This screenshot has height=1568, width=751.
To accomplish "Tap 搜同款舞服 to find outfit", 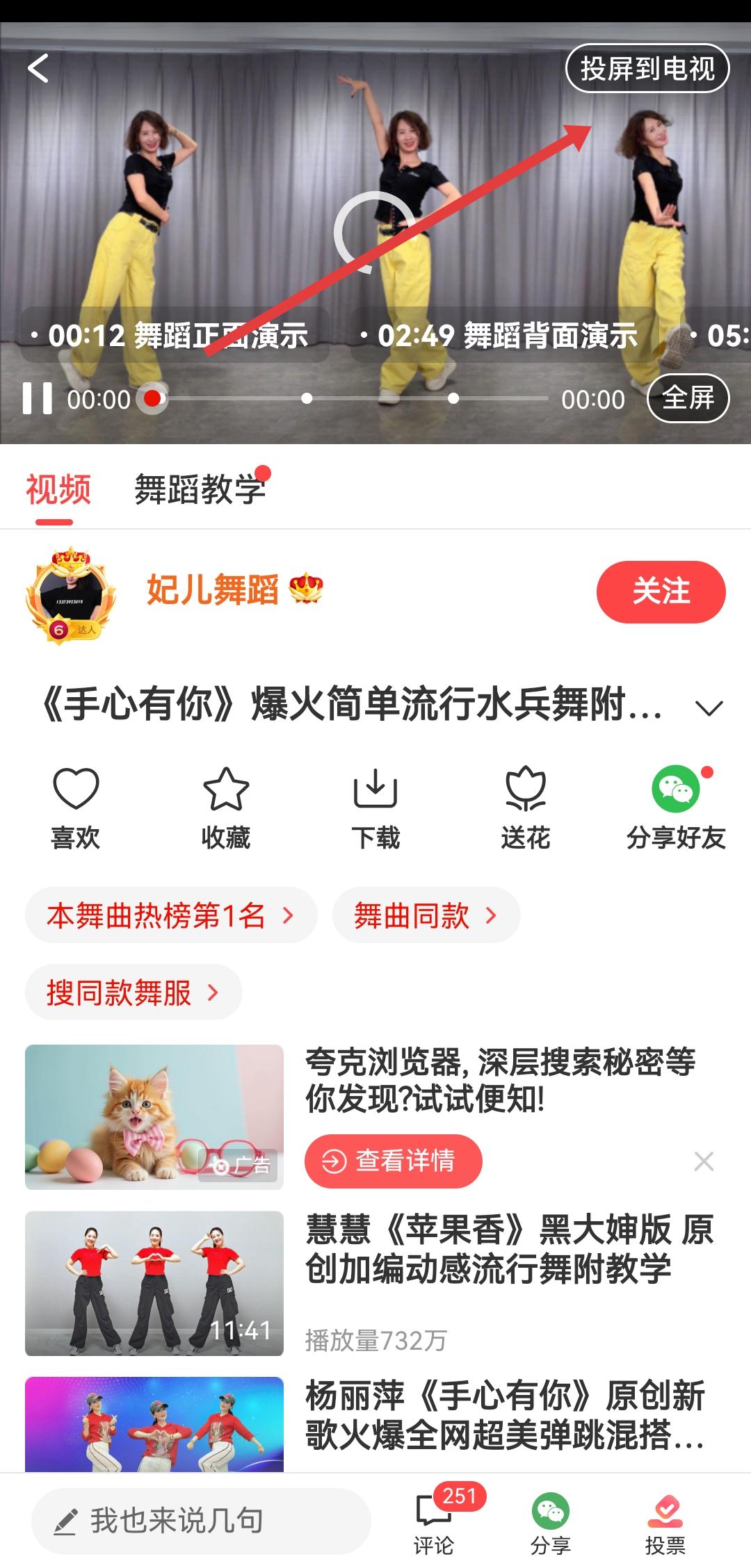I will click(134, 992).
